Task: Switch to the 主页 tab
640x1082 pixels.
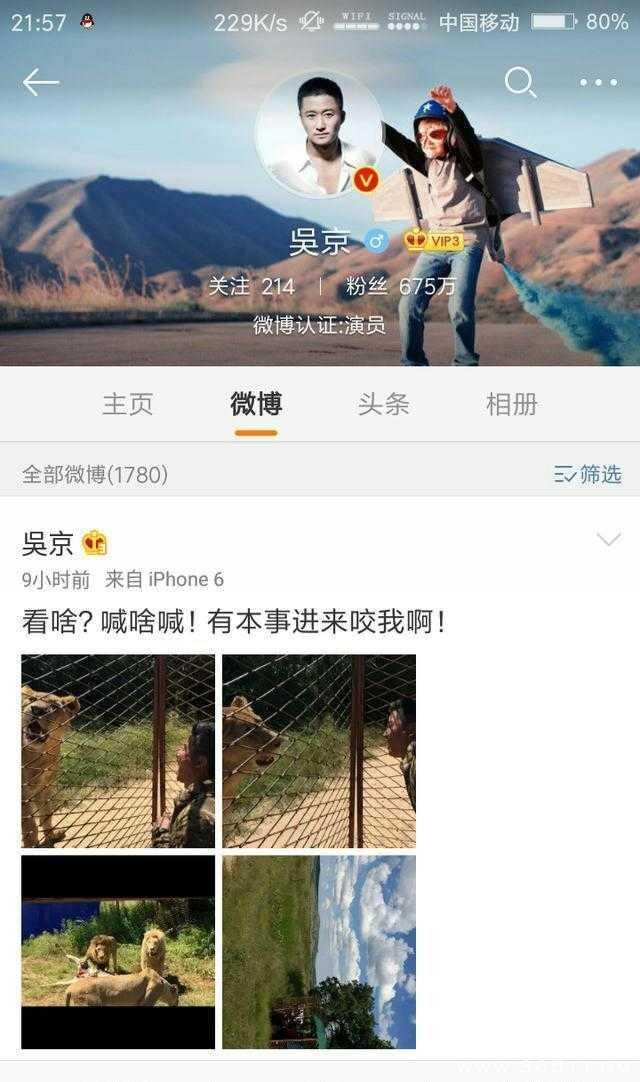Action: coord(128,404)
